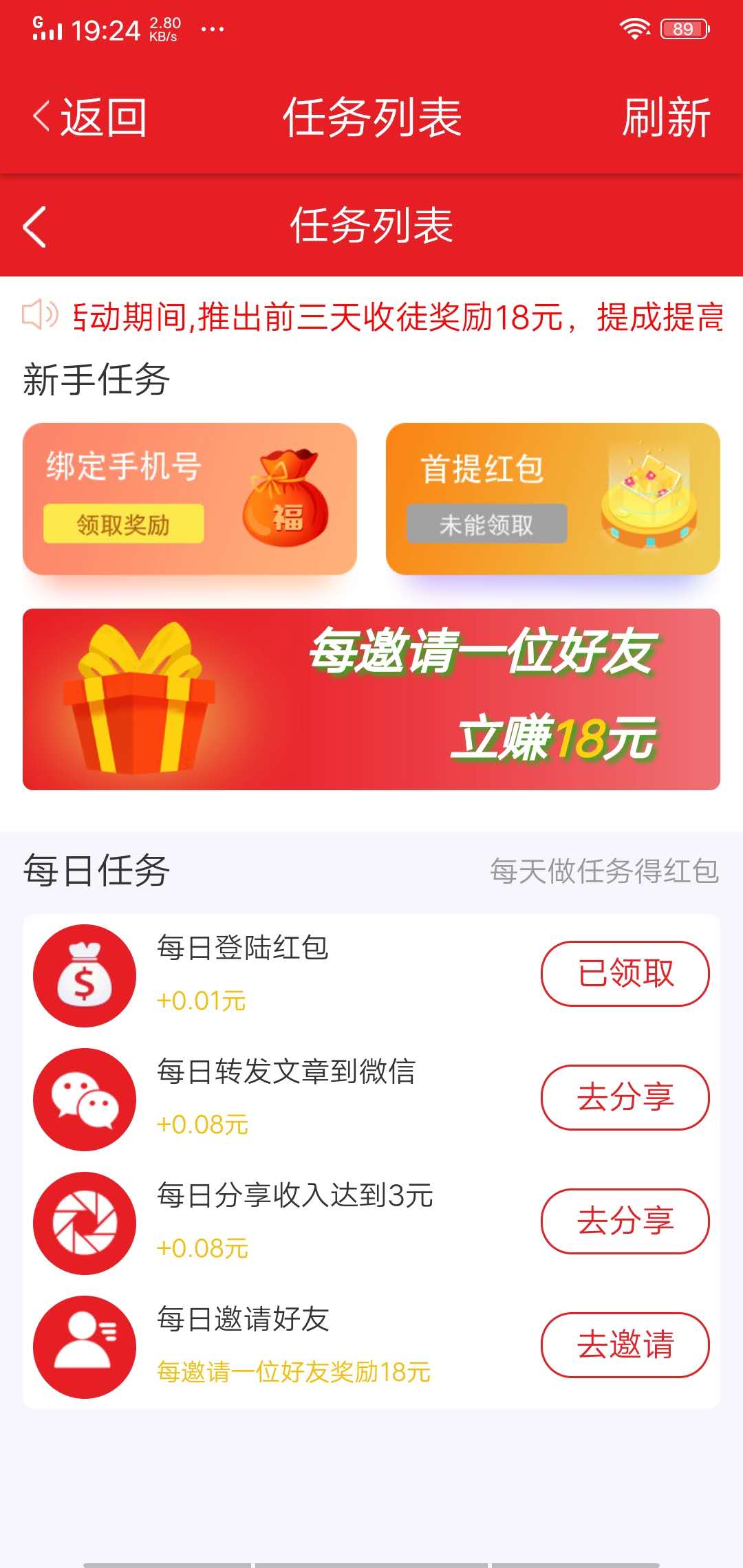This screenshot has width=743, height=1568.
Task: Click the 去邀请 invite button
Action: click(x=625, y=1345)
